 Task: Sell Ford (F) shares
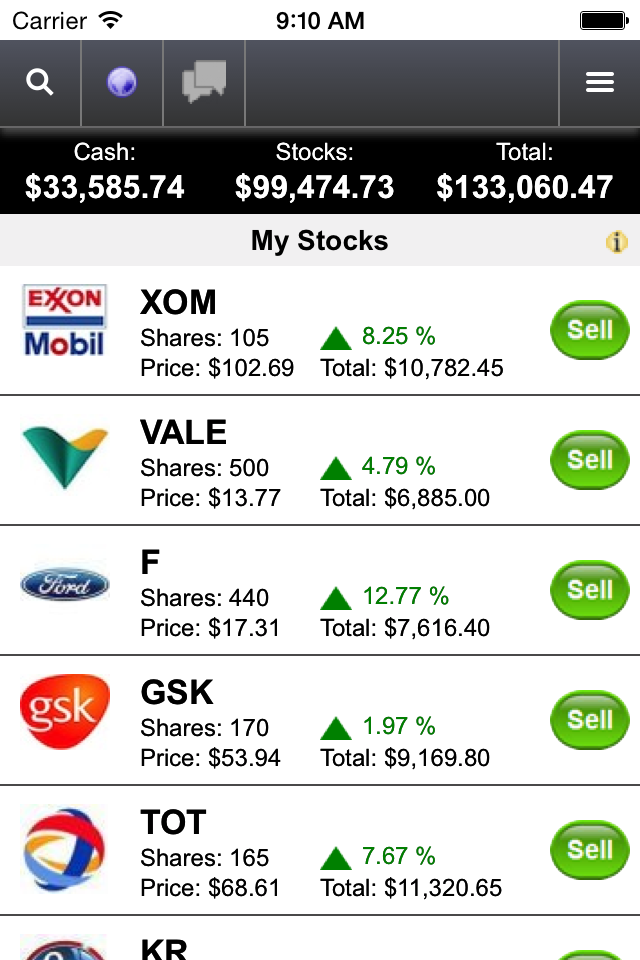[589, 590]
